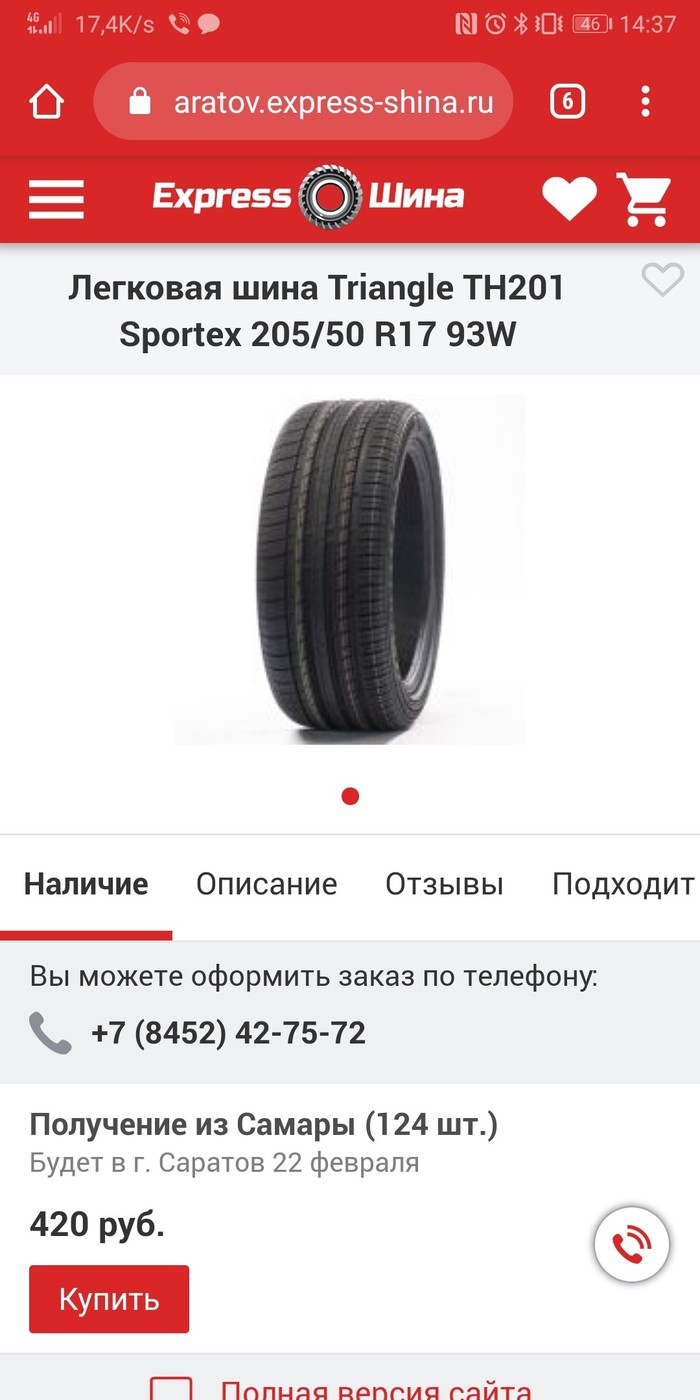
Task: Switch to the Отзывы tab
Action: [x=444, y=884]
